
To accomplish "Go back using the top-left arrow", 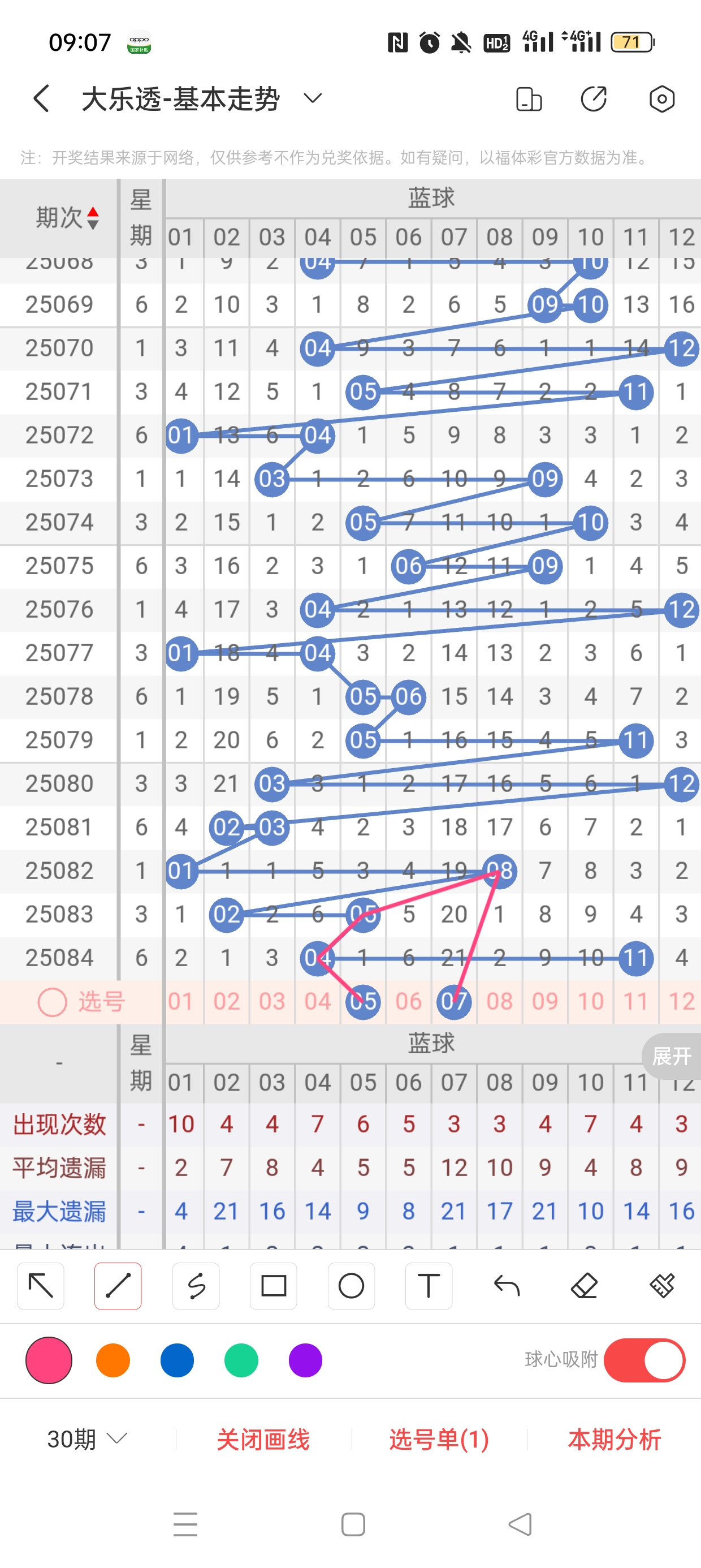I will click(41, 98).
